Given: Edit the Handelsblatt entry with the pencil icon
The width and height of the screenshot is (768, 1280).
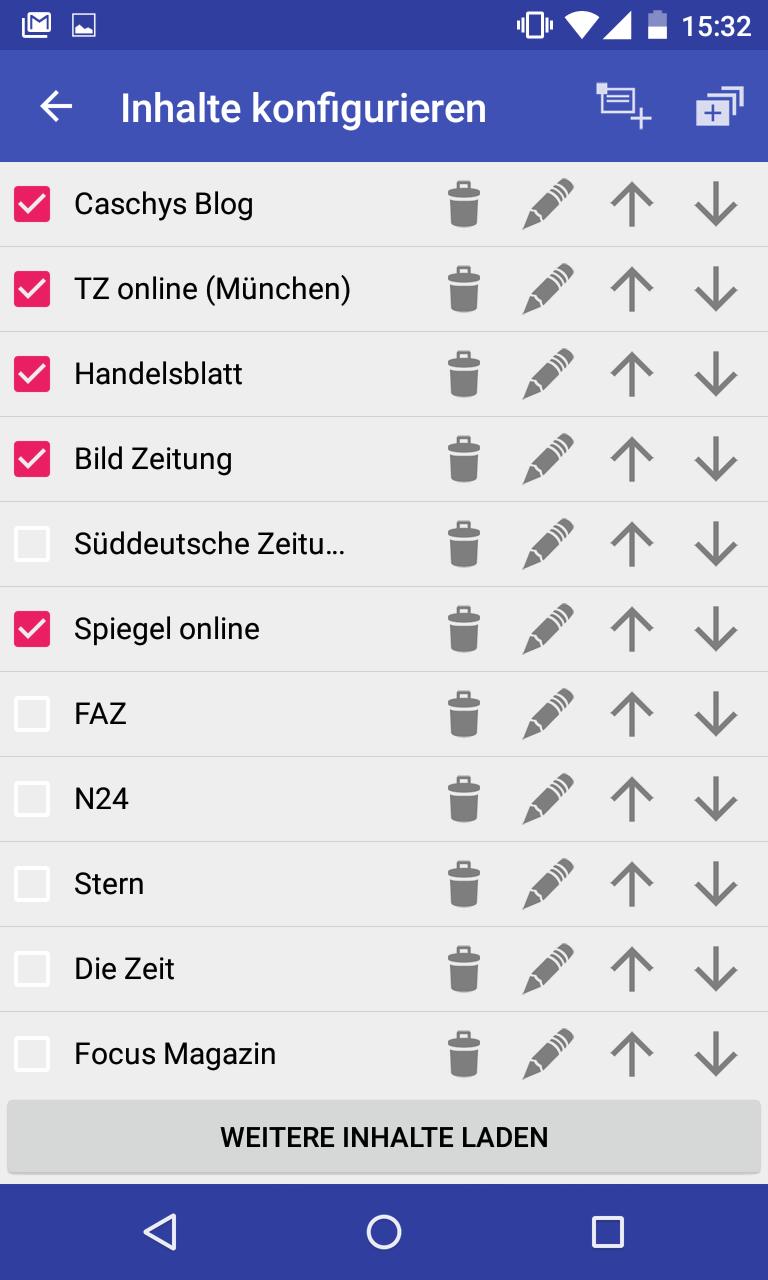Looking at the screenshot, I should coord(547,374).
